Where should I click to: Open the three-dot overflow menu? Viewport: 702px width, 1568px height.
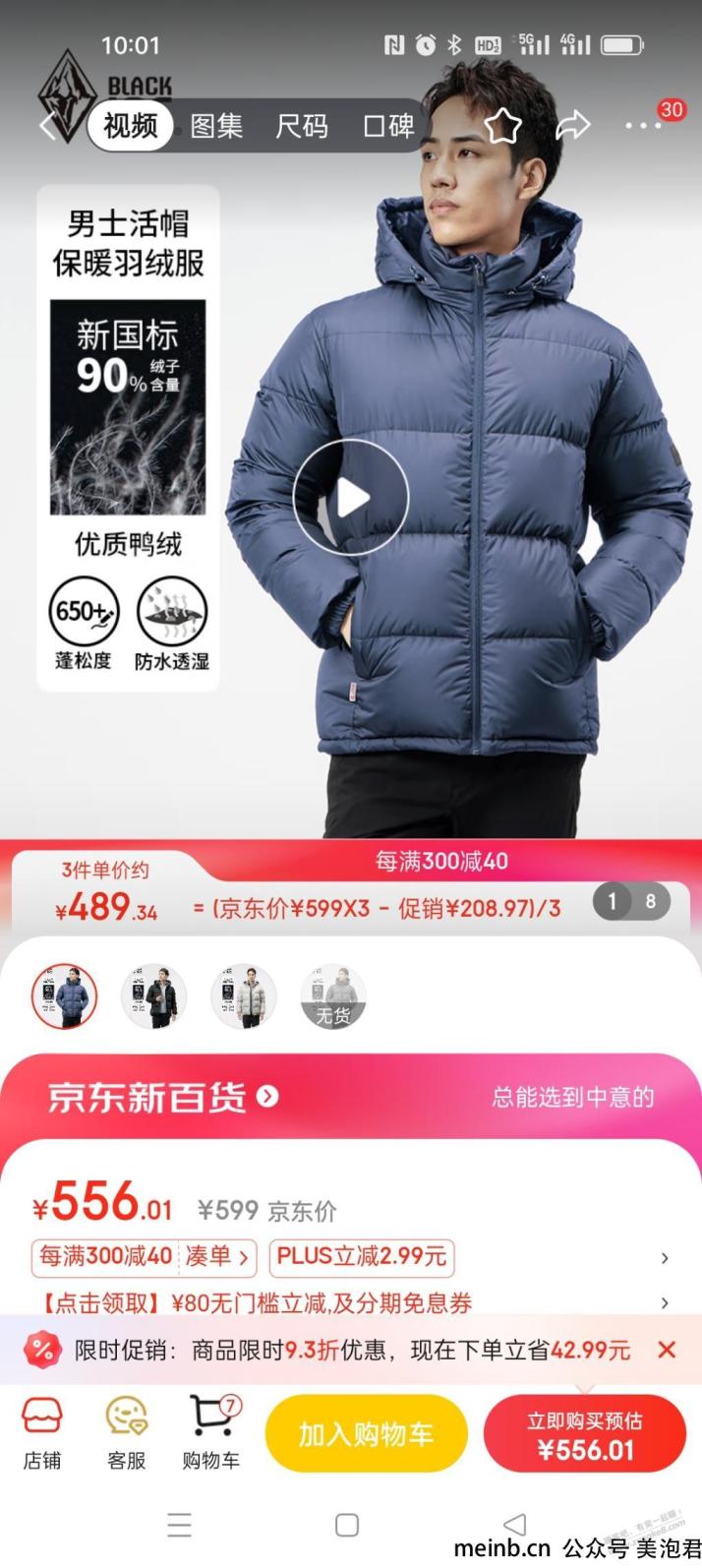[x=643, y=126]
